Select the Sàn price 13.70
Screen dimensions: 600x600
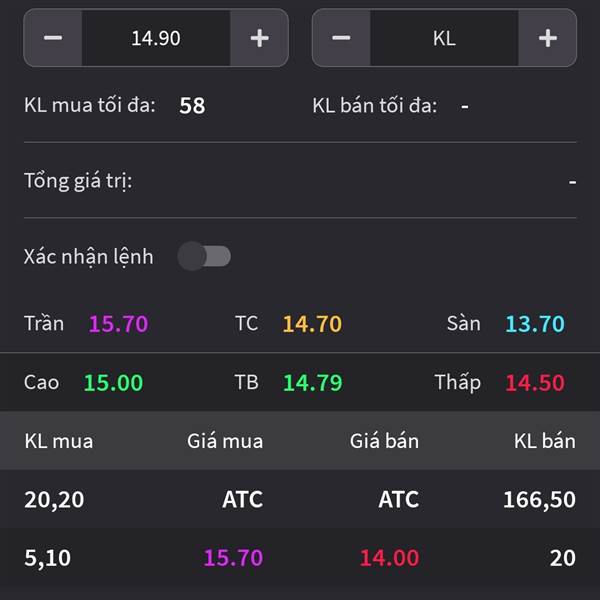click(x=534, y=324)
